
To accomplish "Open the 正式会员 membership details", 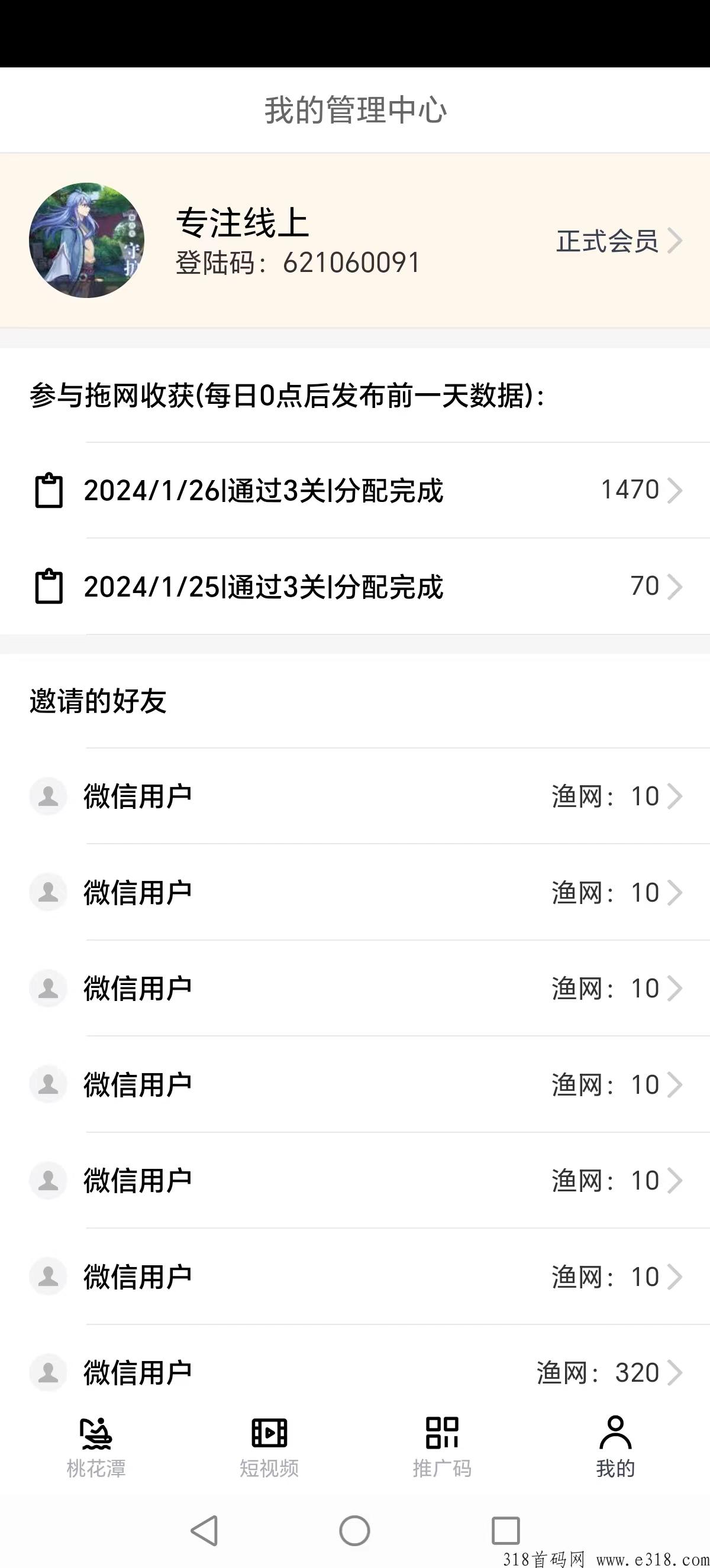I will click(619, 241).
